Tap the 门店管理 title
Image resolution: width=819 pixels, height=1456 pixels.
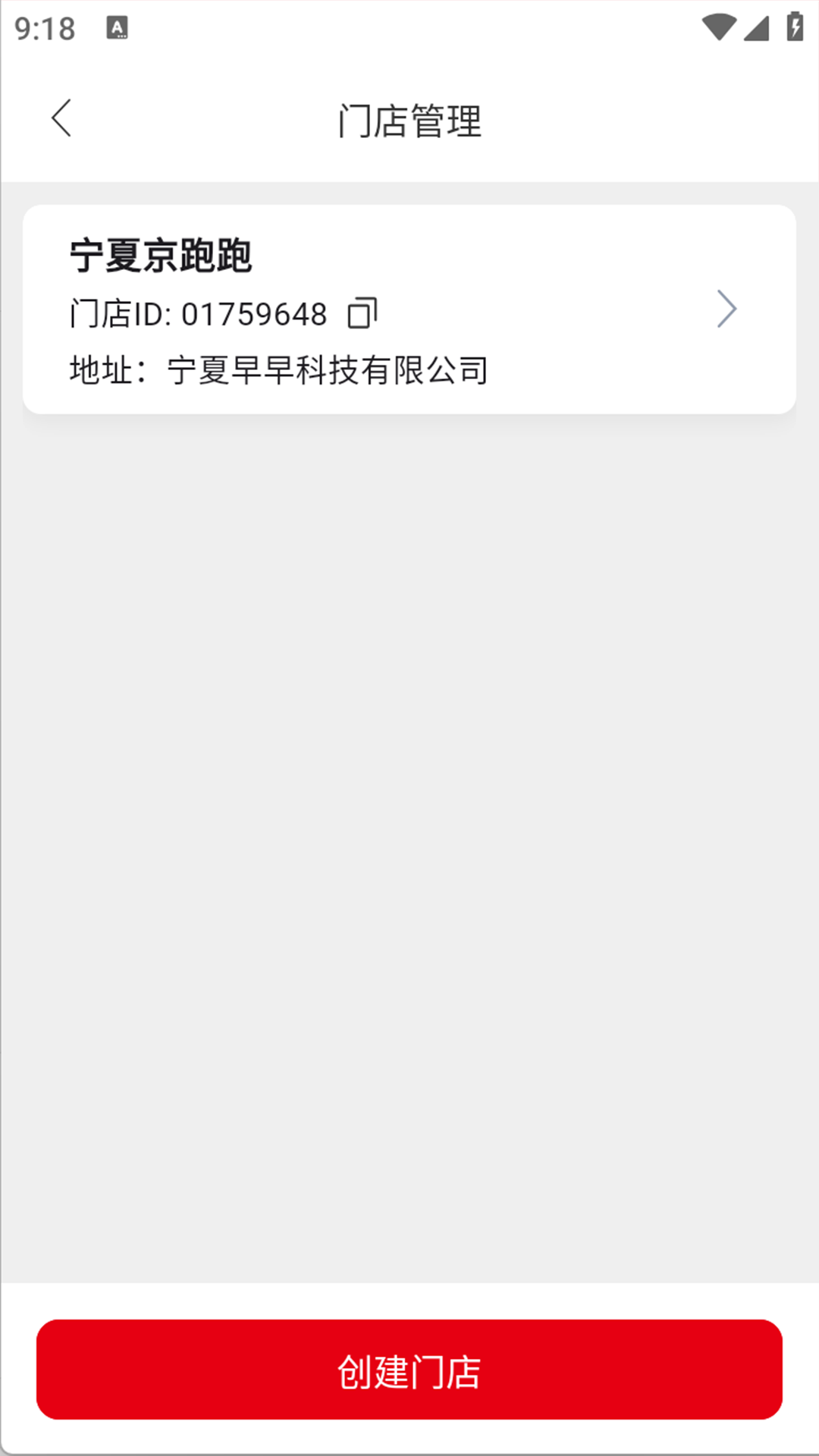pos(409,121)
